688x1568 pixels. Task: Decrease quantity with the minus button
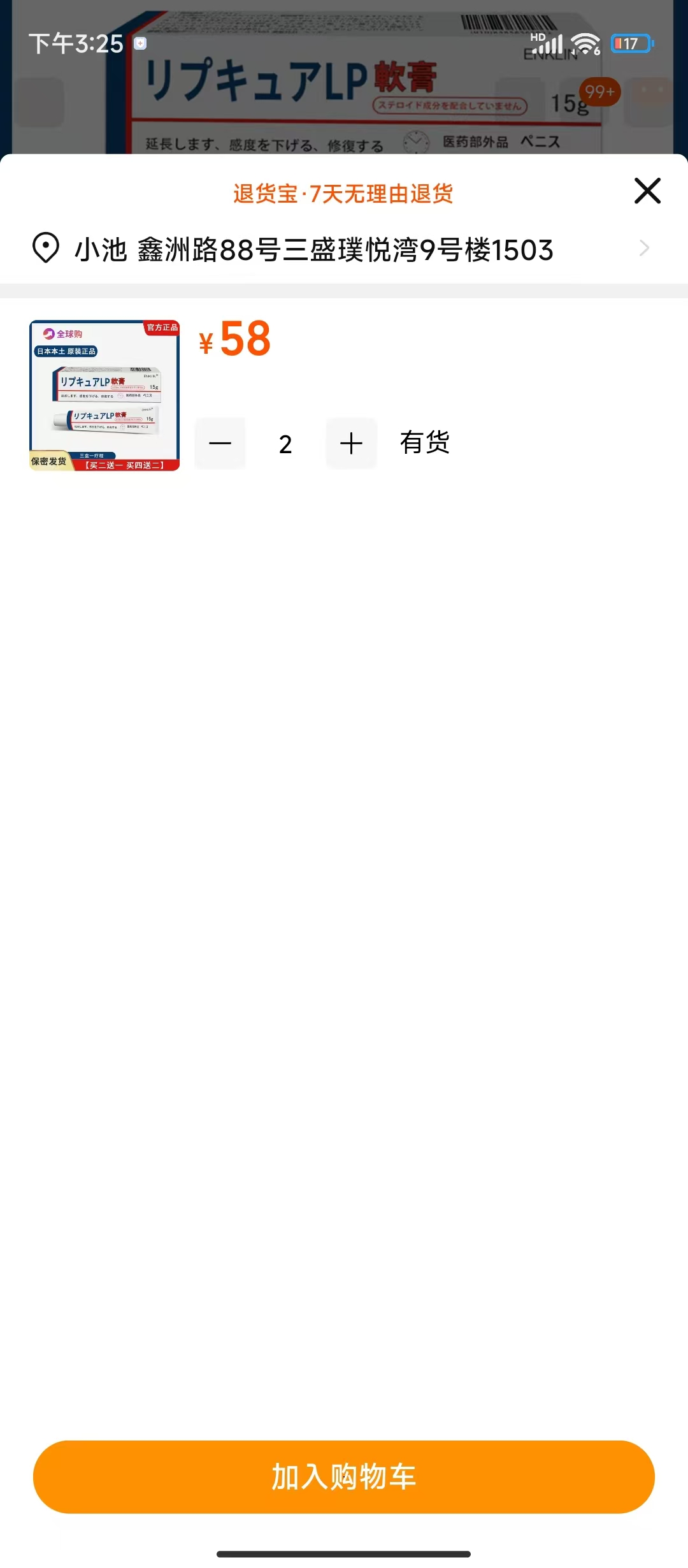point(220,444)
